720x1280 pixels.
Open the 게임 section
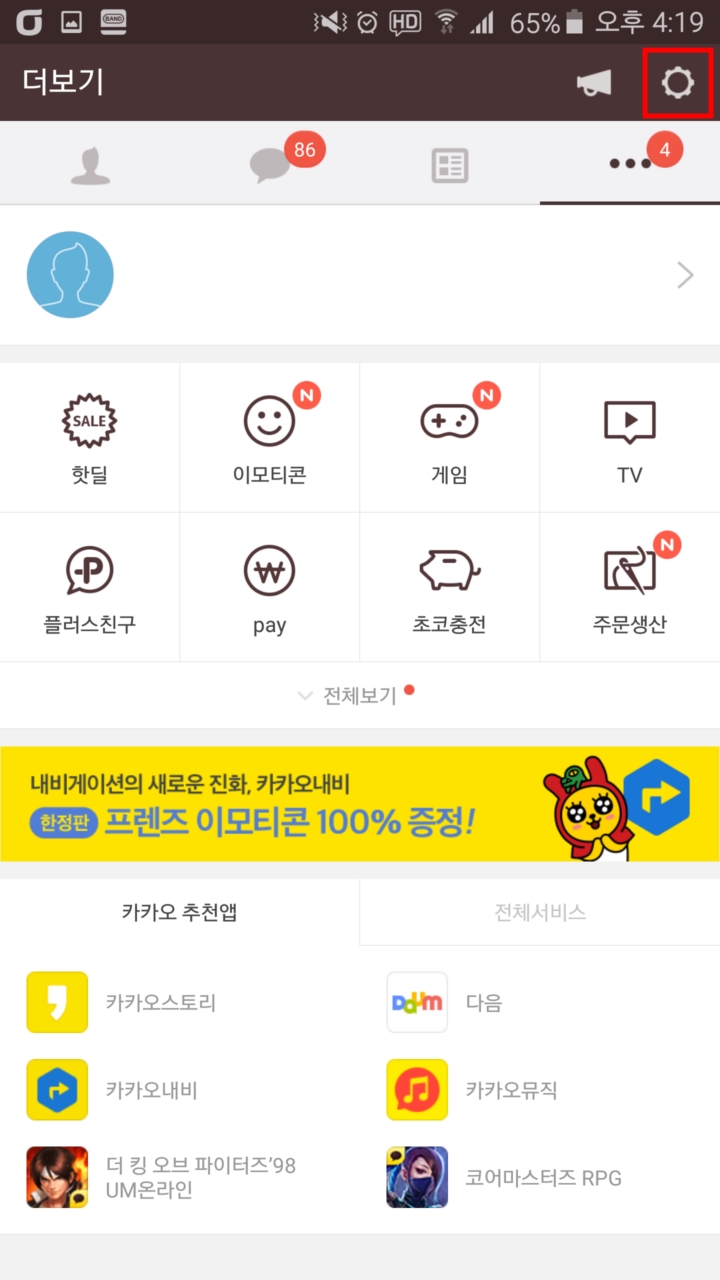[450, 438]
